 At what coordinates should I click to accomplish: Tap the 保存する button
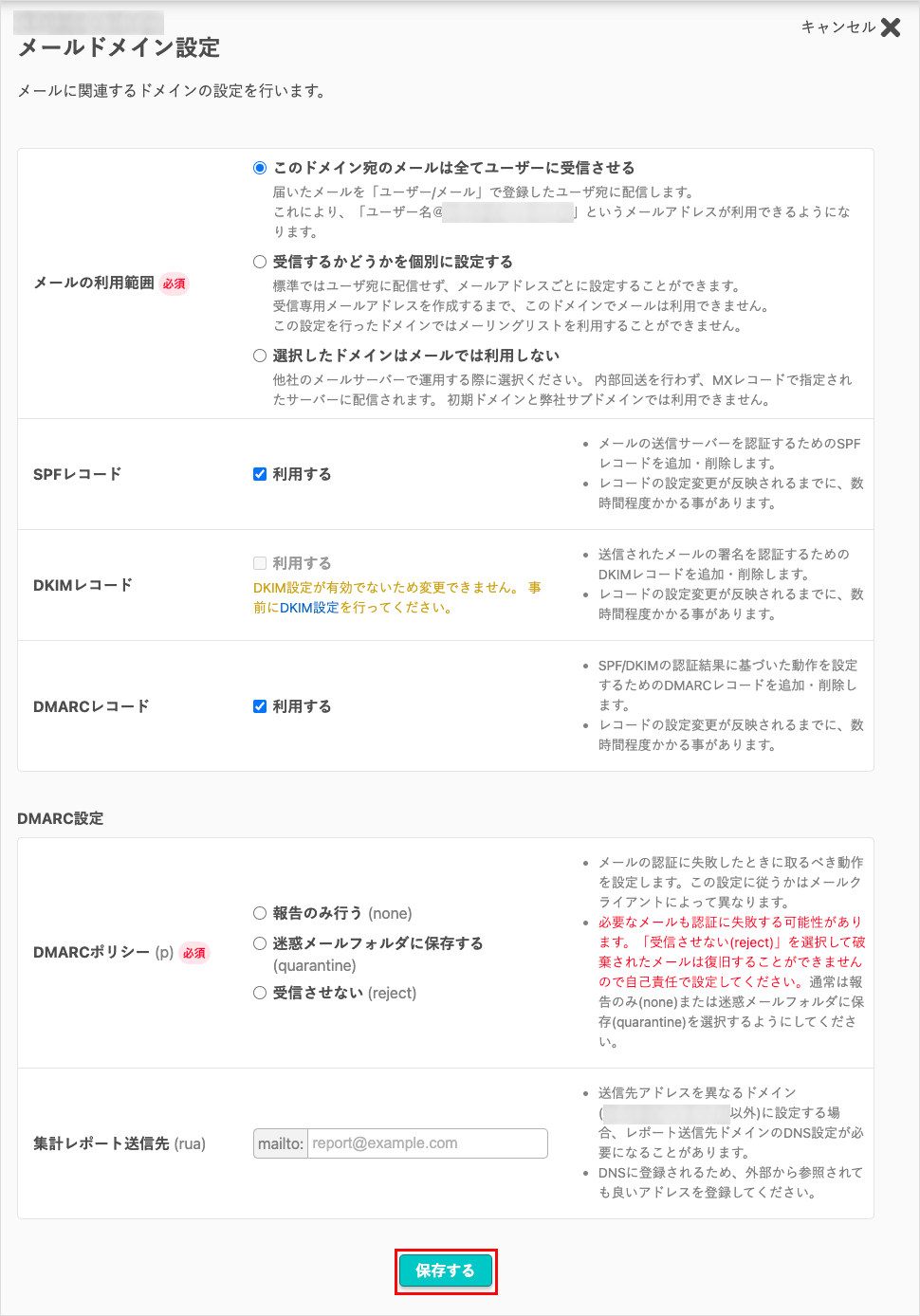[446, 1270]
